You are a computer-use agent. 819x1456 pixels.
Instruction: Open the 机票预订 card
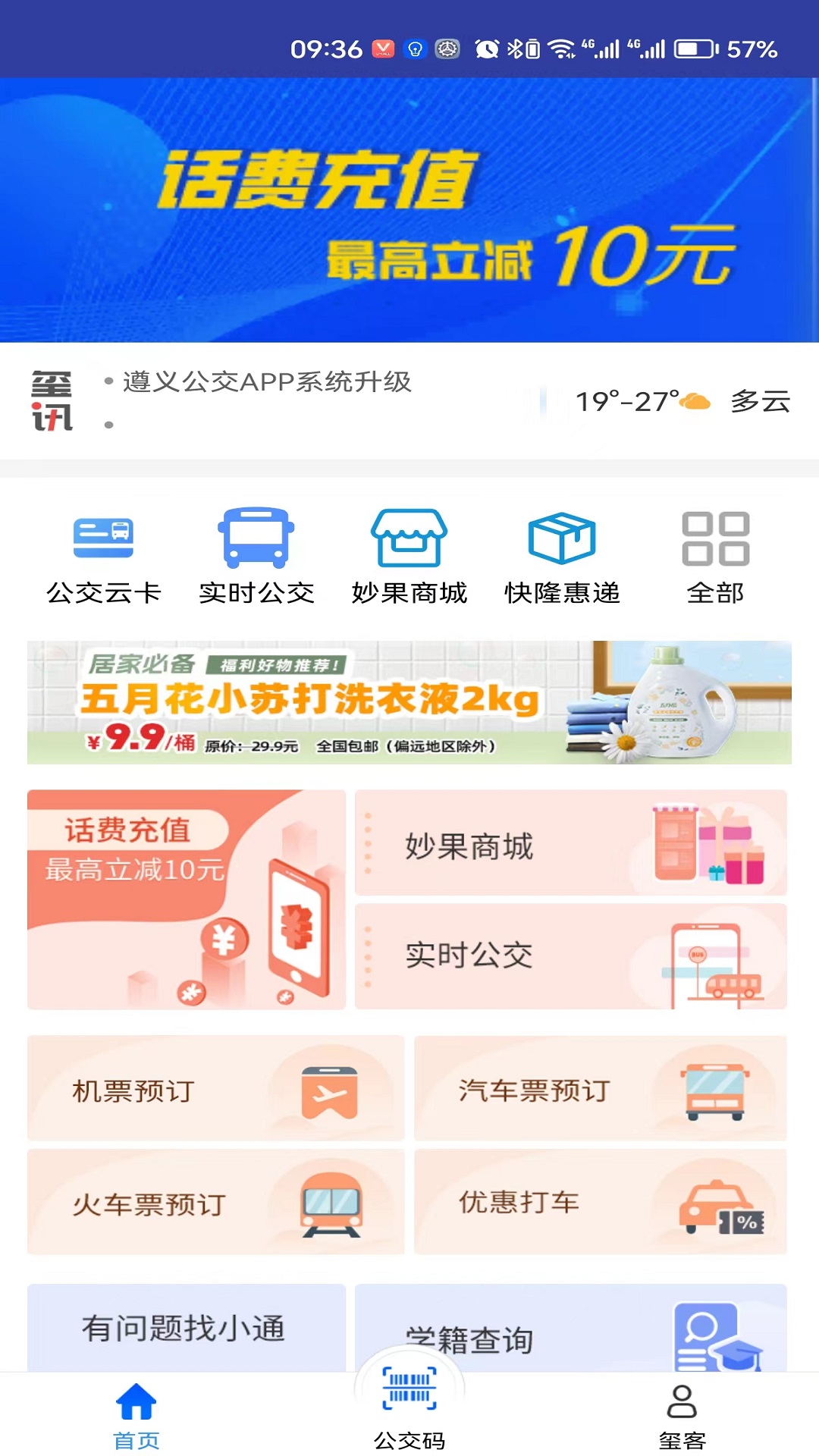pos(215,1089)
